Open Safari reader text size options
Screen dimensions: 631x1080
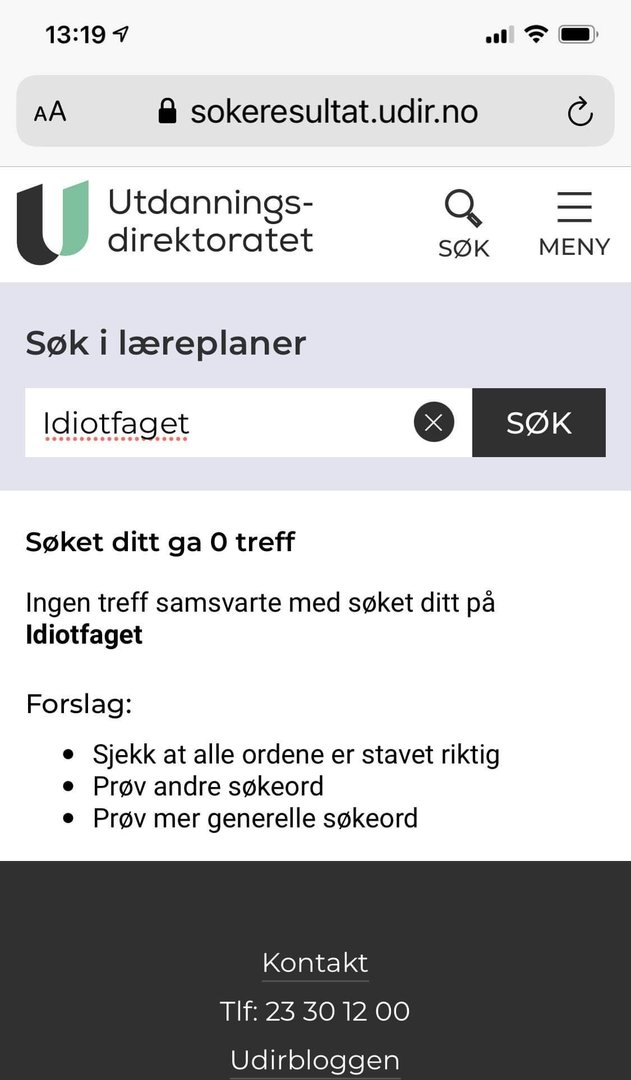[50, 112]
